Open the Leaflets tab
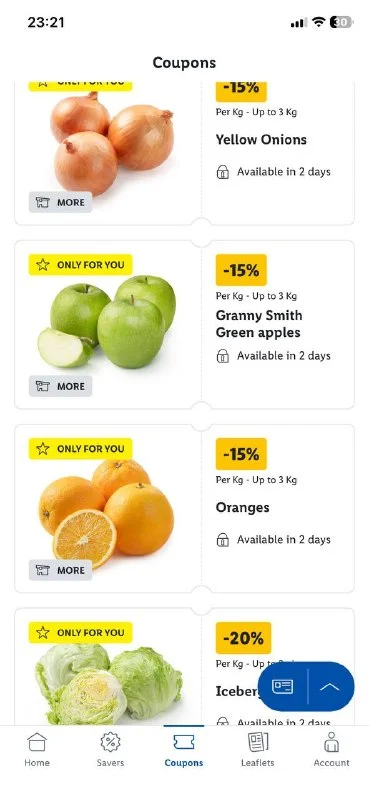This screenshot has height=800, width=369. (258, 749)
